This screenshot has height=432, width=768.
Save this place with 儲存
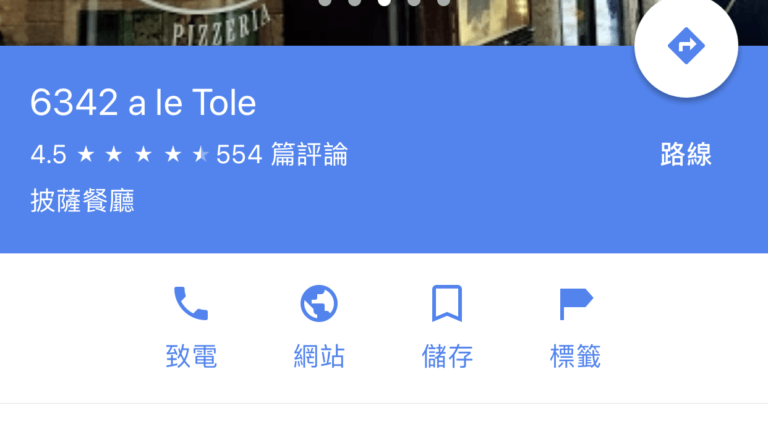pos(447,325)
